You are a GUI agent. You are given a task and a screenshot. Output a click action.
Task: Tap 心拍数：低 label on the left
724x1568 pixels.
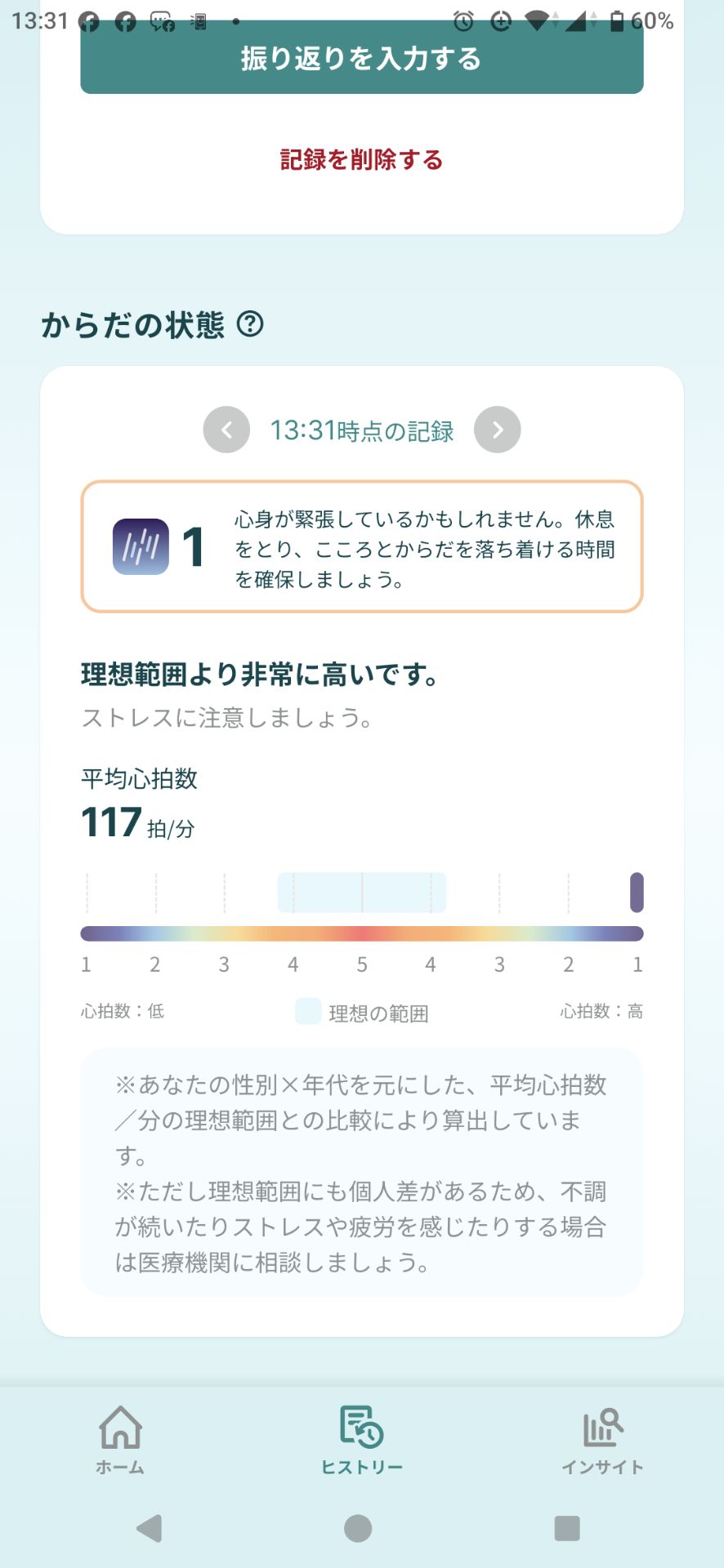tap(121, 1011)
